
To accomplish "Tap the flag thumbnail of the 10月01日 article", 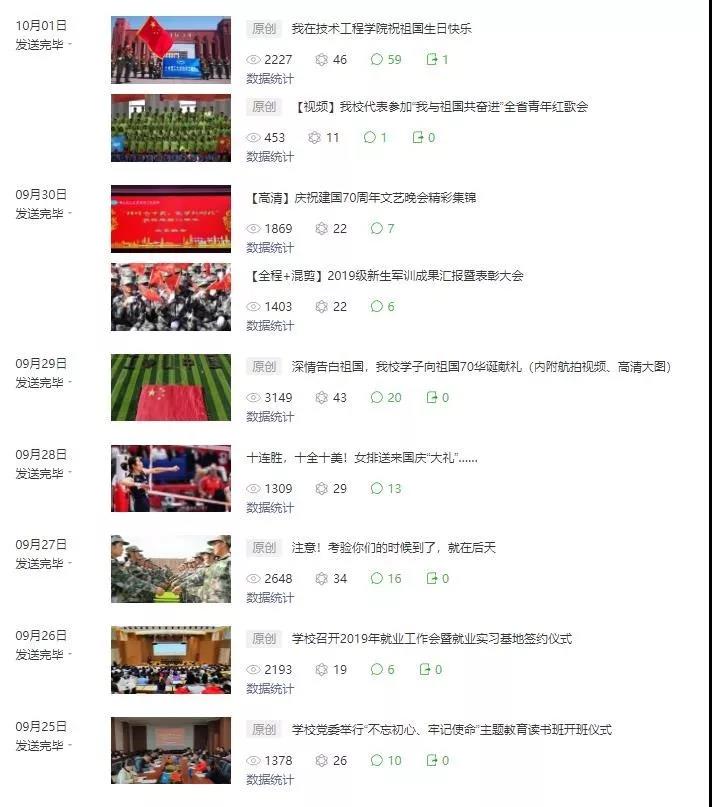I will tap(170, 50).
